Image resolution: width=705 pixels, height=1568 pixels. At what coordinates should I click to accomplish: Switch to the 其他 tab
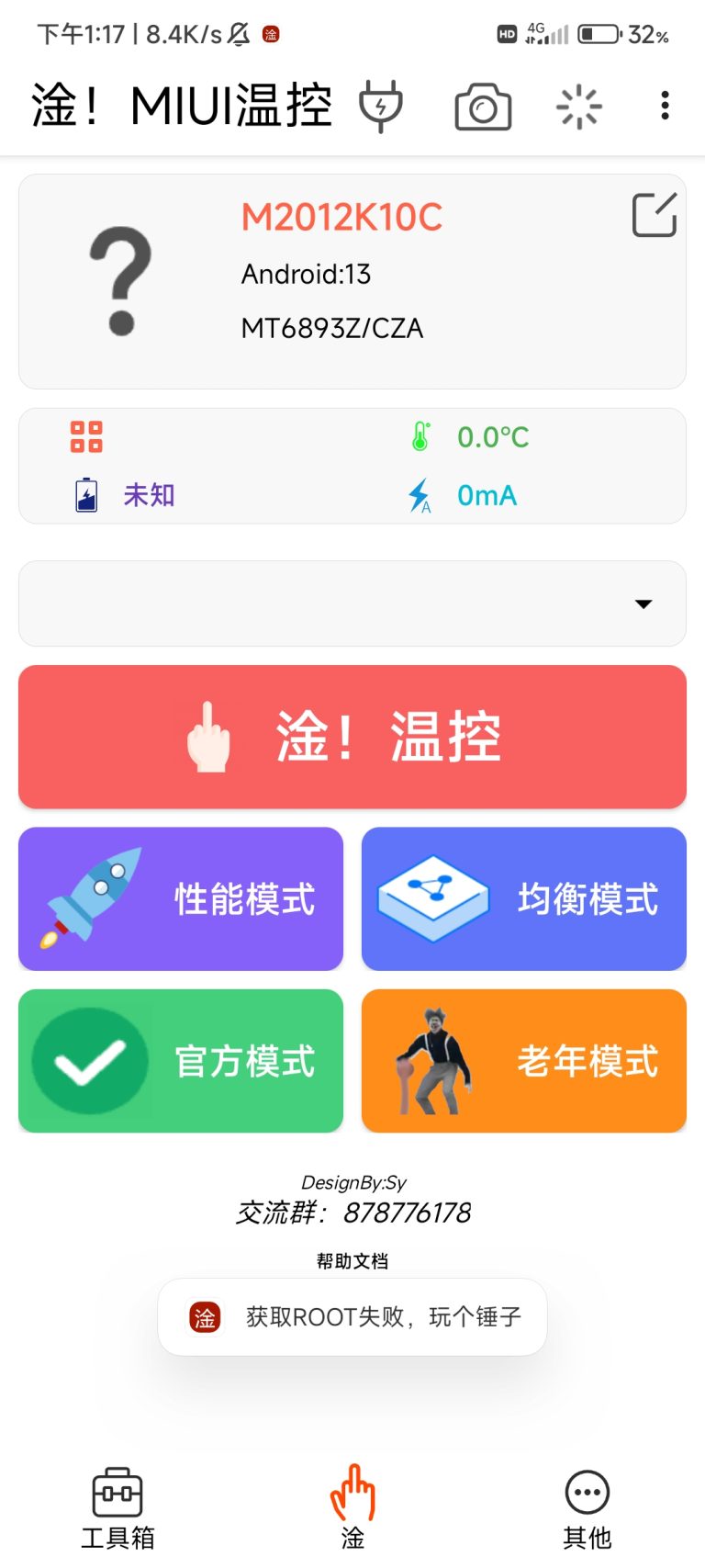pyautogui.click(x=587, y=1509)
